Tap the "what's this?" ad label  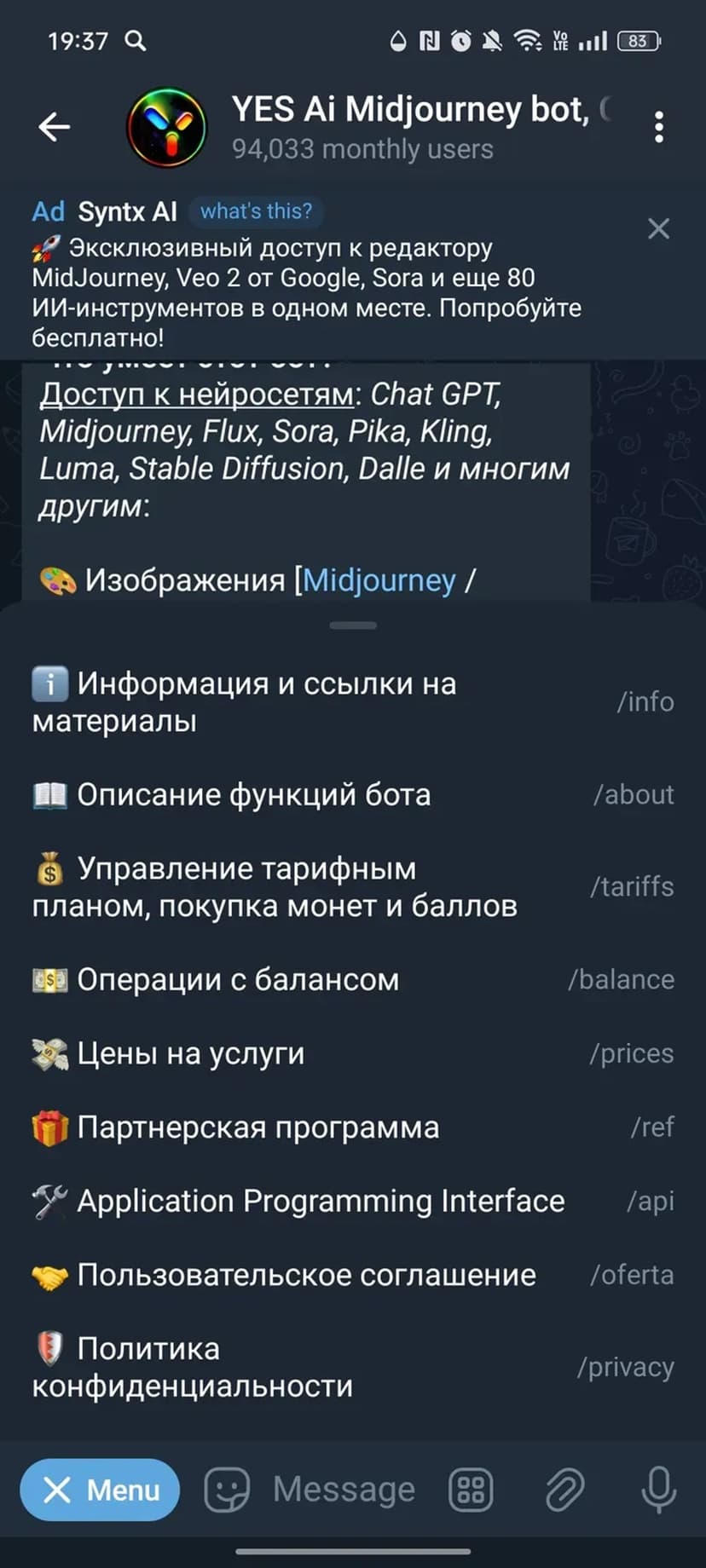[x=256, y=211]
